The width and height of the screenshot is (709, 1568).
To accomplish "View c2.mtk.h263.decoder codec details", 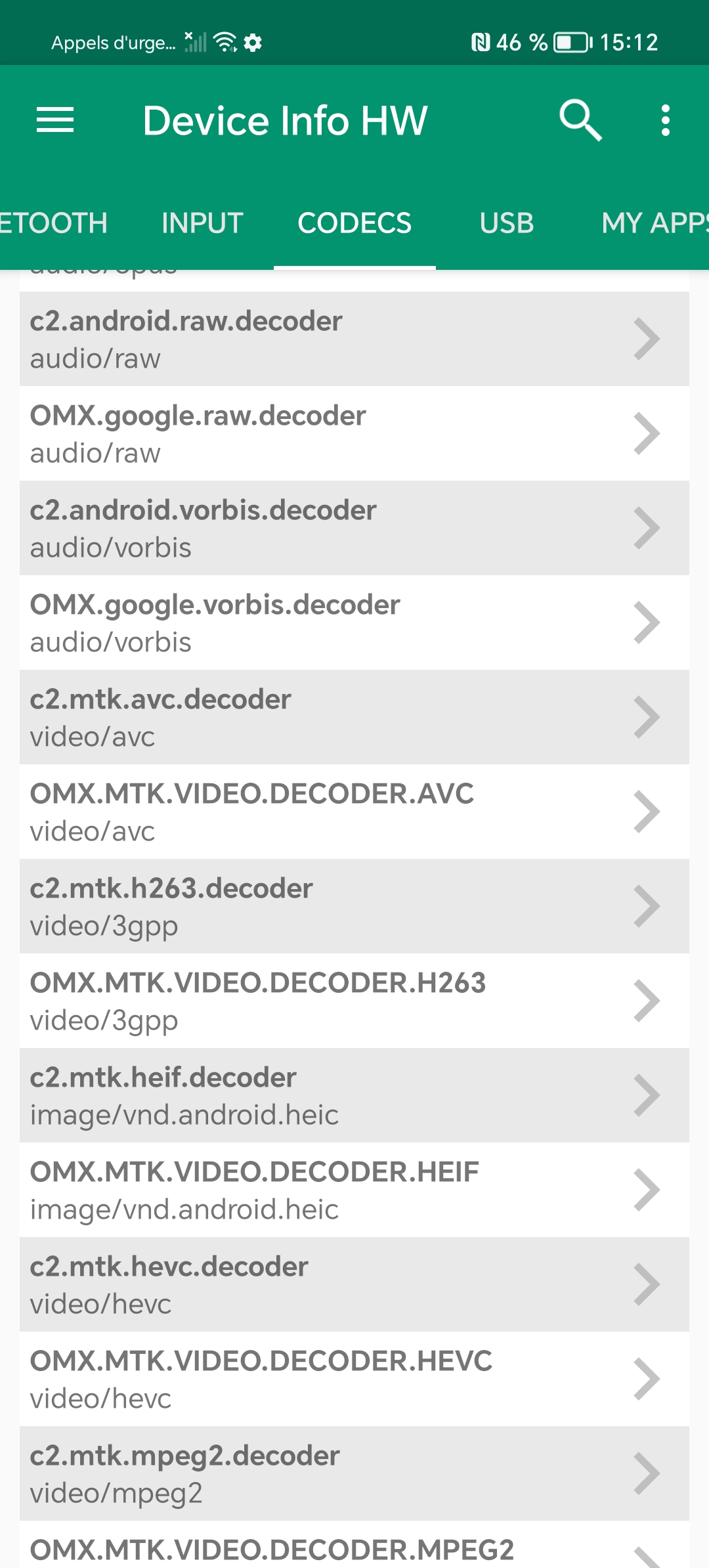I will click(354, 906).
